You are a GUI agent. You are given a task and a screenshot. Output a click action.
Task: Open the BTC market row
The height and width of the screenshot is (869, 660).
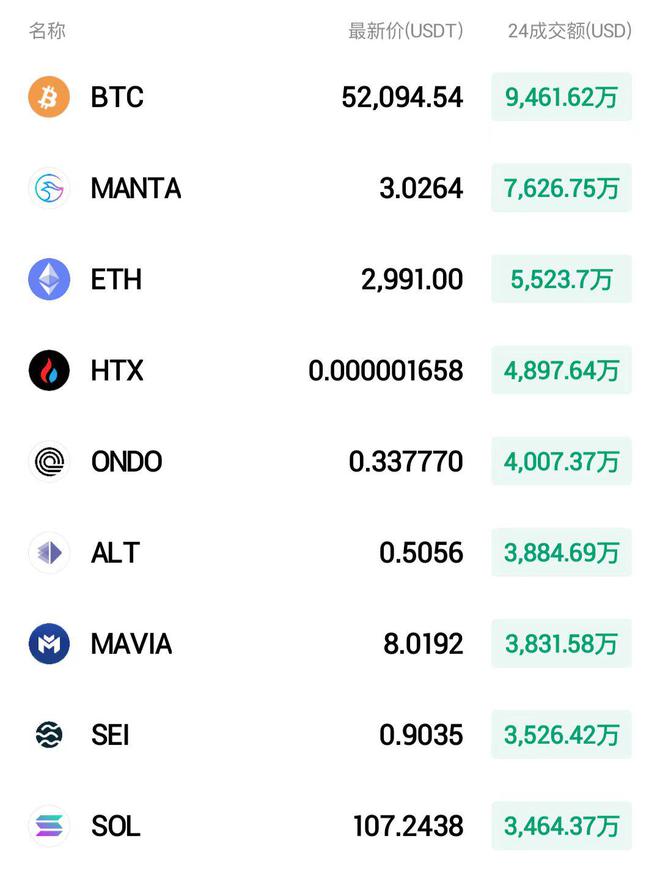[x=117, y=97]
